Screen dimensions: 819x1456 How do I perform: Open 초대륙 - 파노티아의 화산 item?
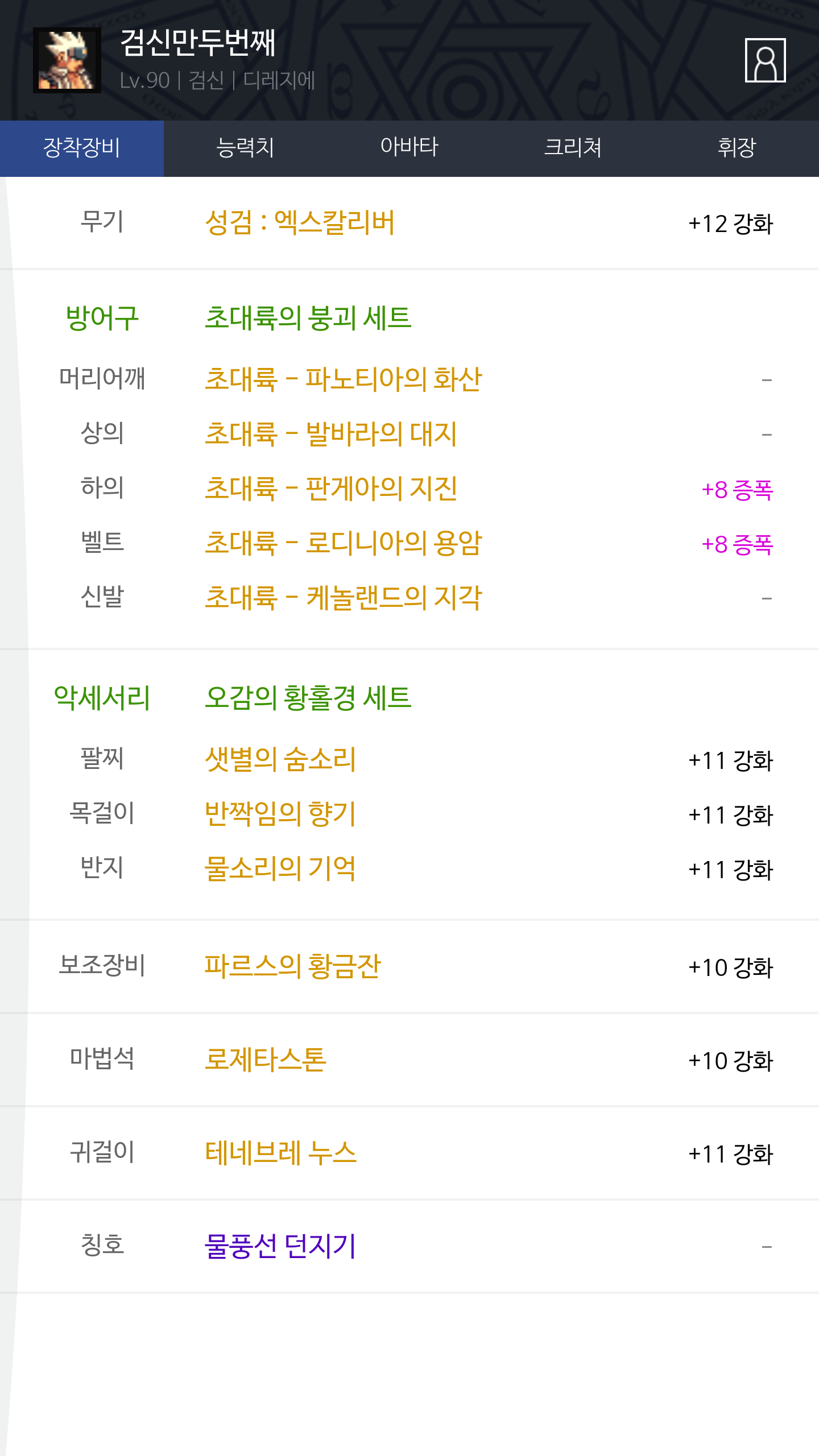tap(343, 379)
